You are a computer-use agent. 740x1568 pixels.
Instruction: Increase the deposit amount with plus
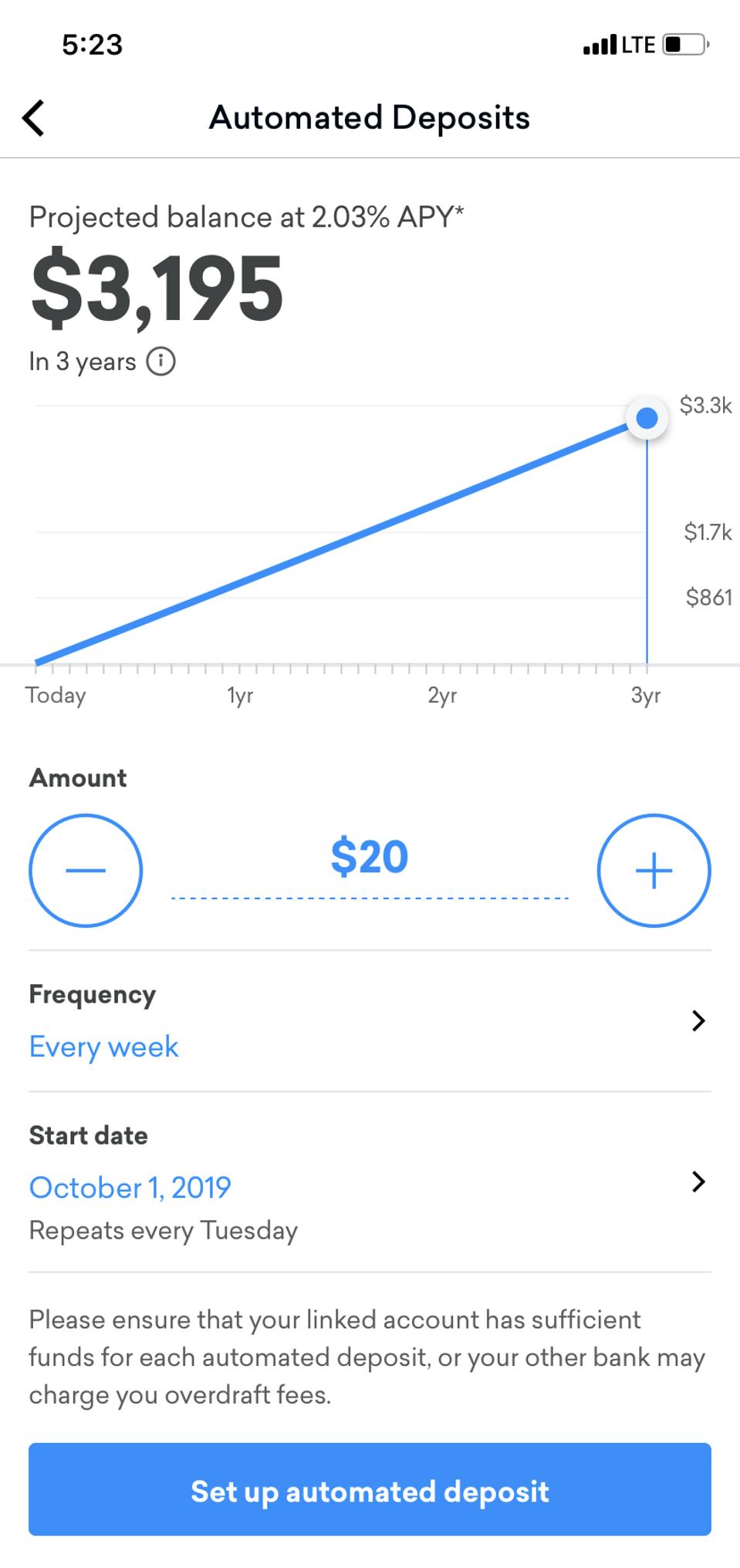(x=654, y=870)
